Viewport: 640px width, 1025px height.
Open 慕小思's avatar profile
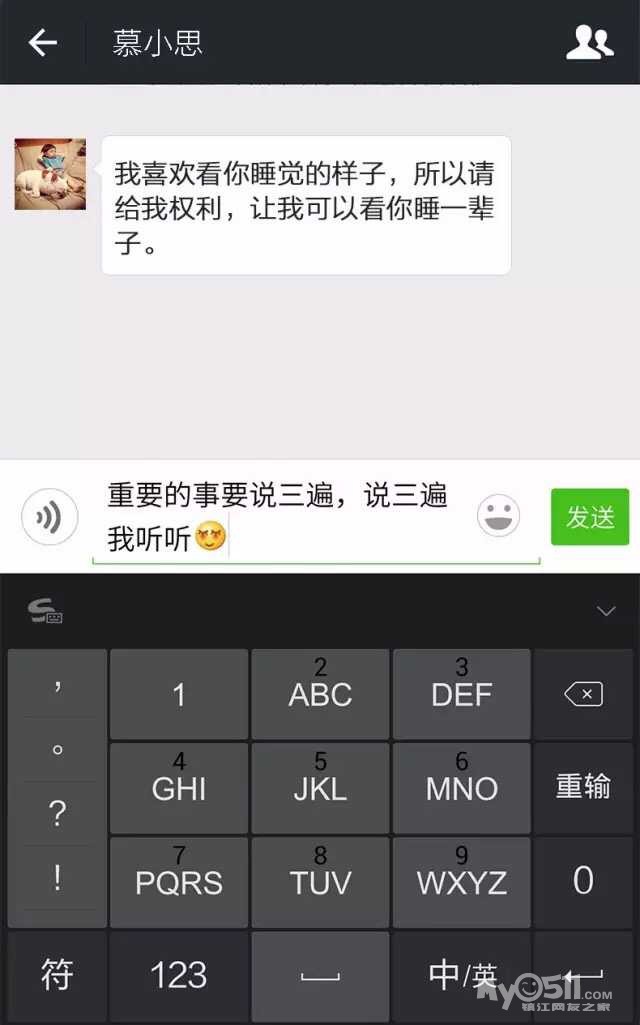point(50,175)
